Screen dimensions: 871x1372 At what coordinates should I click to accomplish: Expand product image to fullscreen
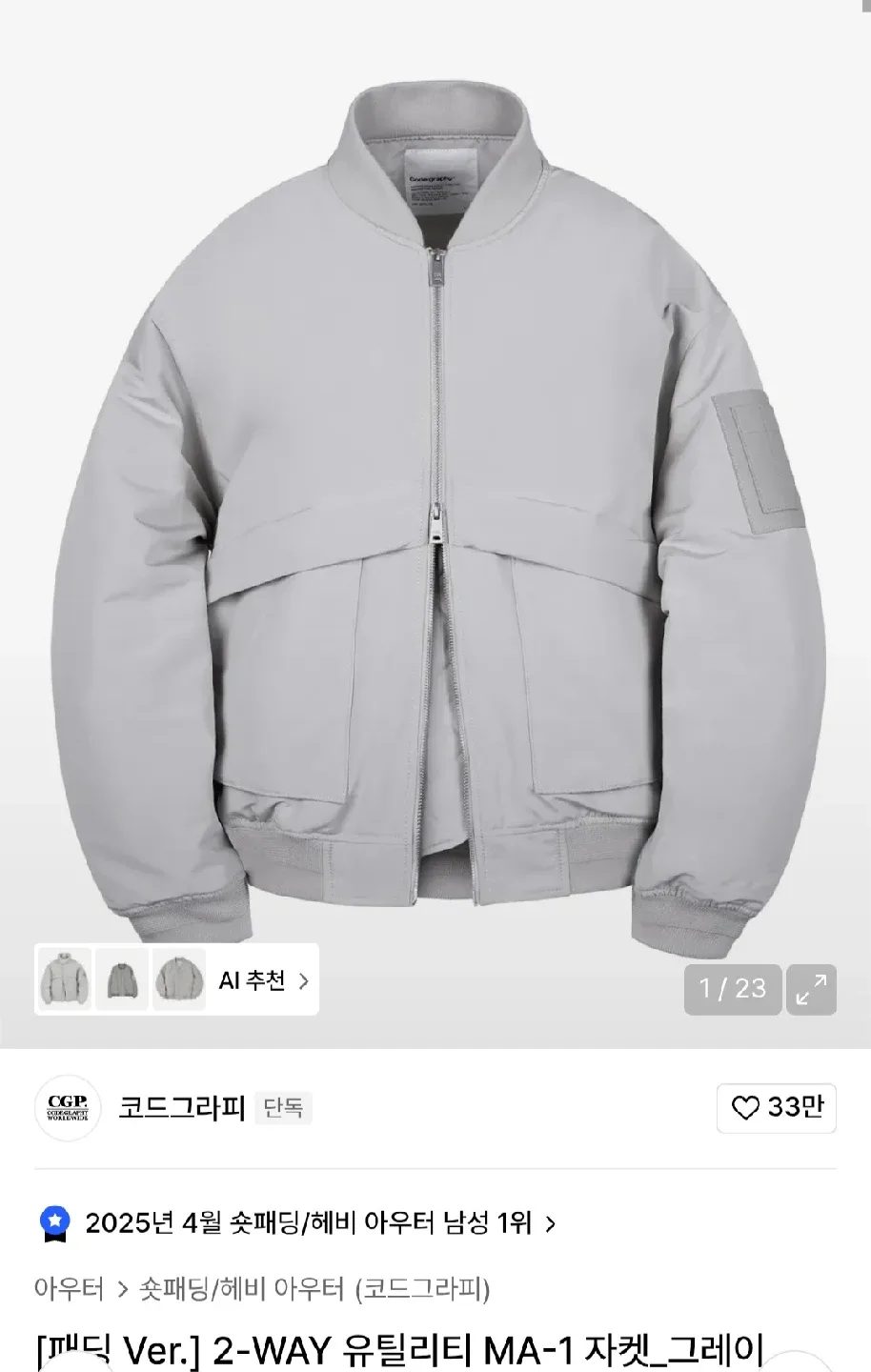[811, 989]
